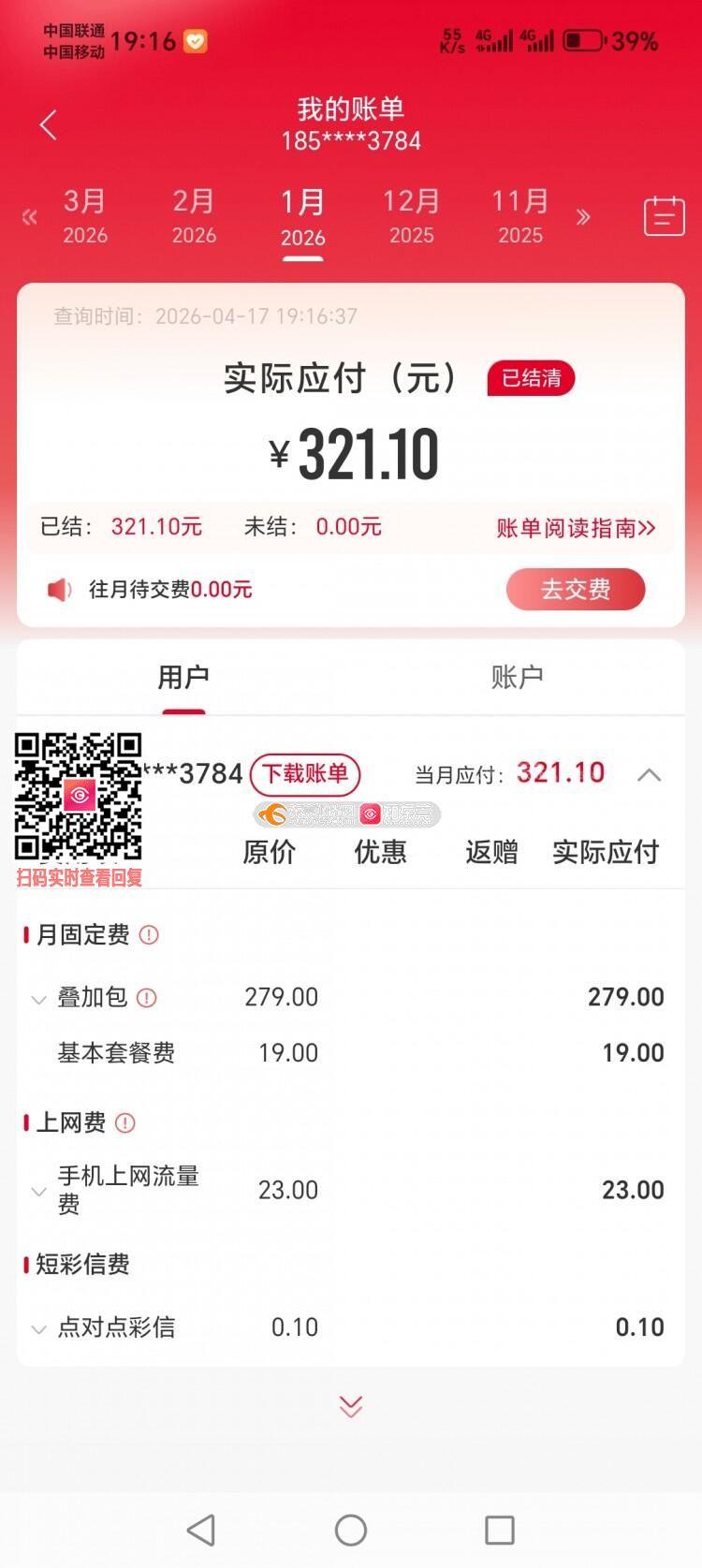The height and width of the screenshot is (1568, 702).
Task: Tap the 去交费 button
Action: pyautogui.click(x=575, y=590)
